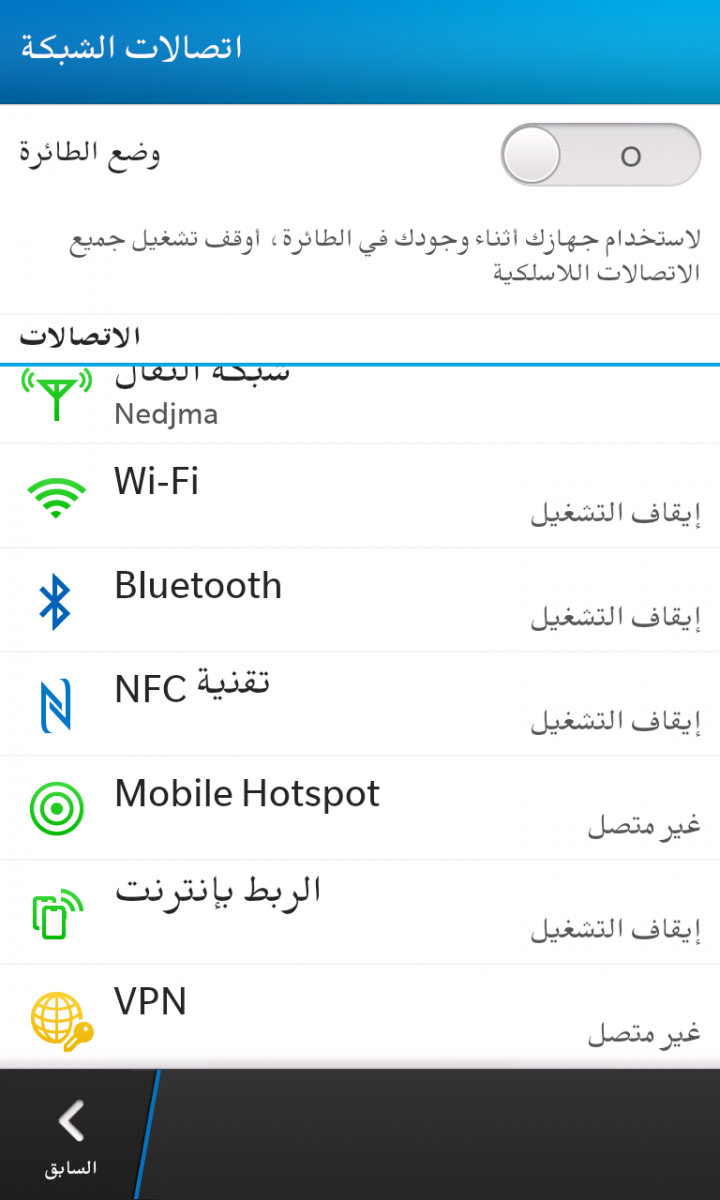The image size is (720, 1200).
Task: Open the internet tethering row
Action: click(x=360, y=912)
